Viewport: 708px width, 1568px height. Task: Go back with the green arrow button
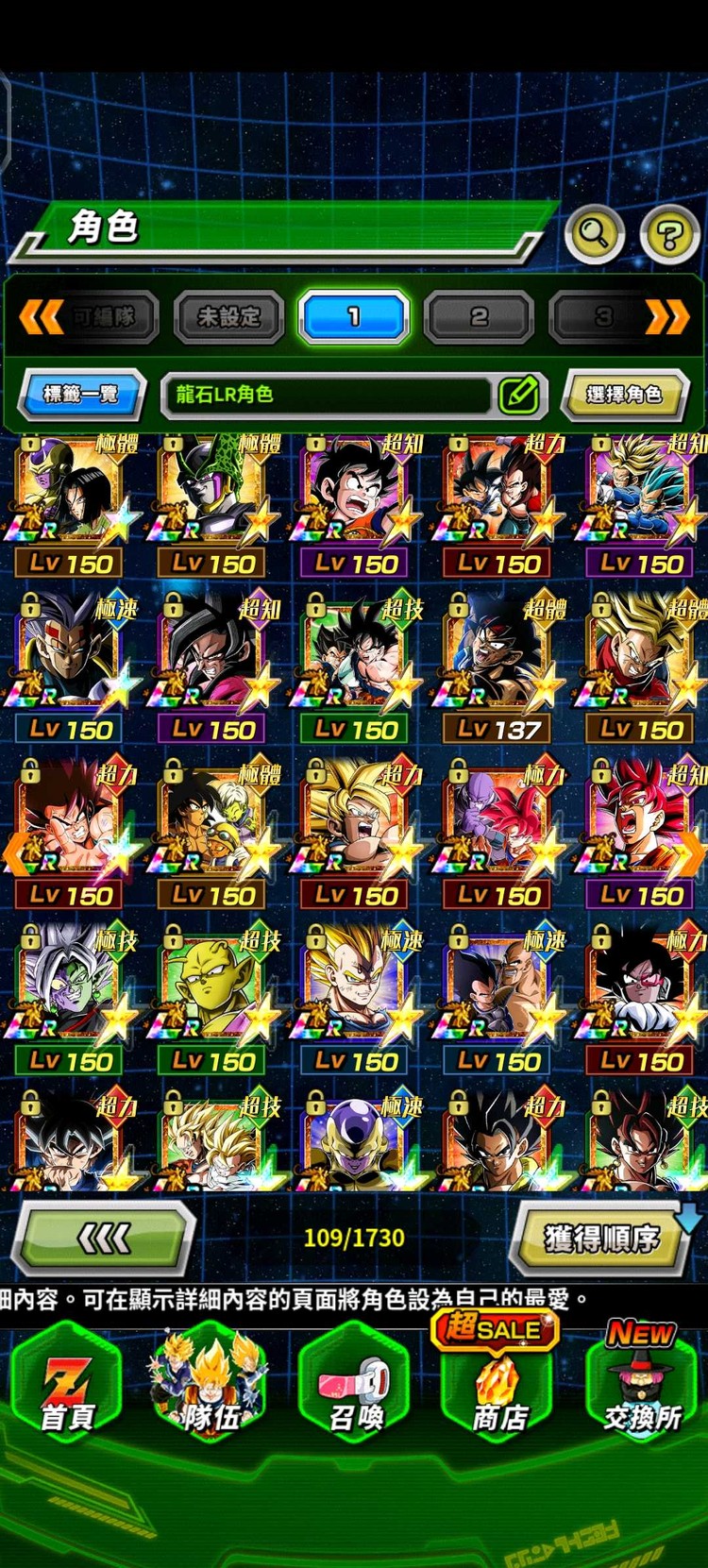pyautogui.click(x=104, y=1238)
